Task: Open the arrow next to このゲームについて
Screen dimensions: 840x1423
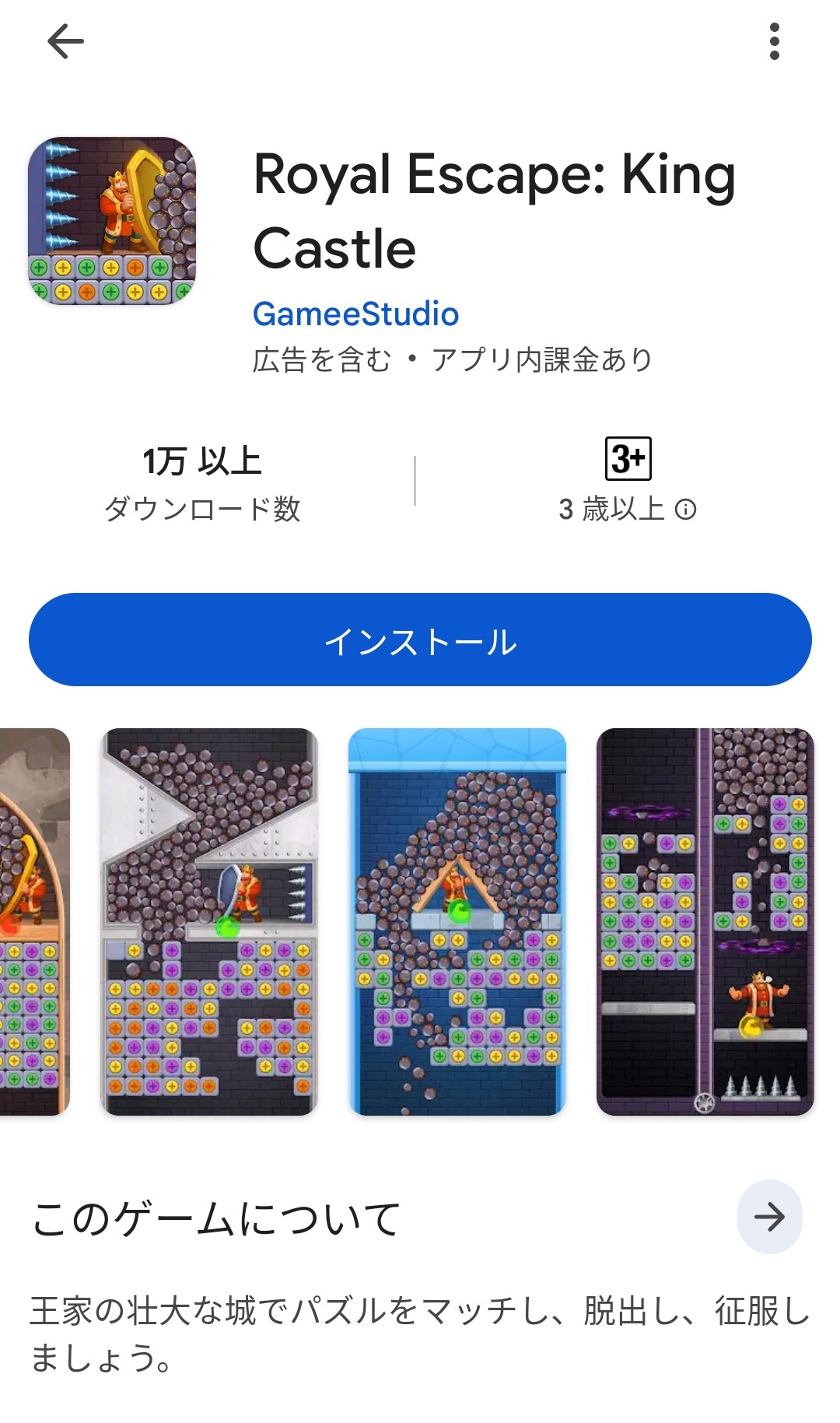Action: [x=769, y=1217]
